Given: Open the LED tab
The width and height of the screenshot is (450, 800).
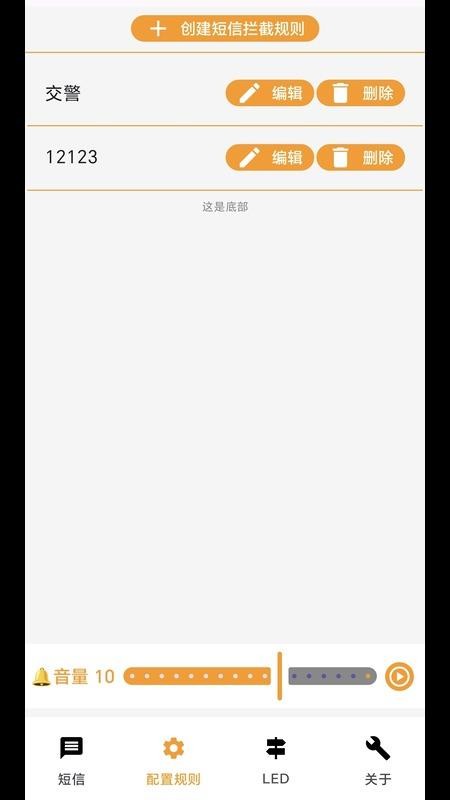Looking at the screenshot, I should 276,761.
